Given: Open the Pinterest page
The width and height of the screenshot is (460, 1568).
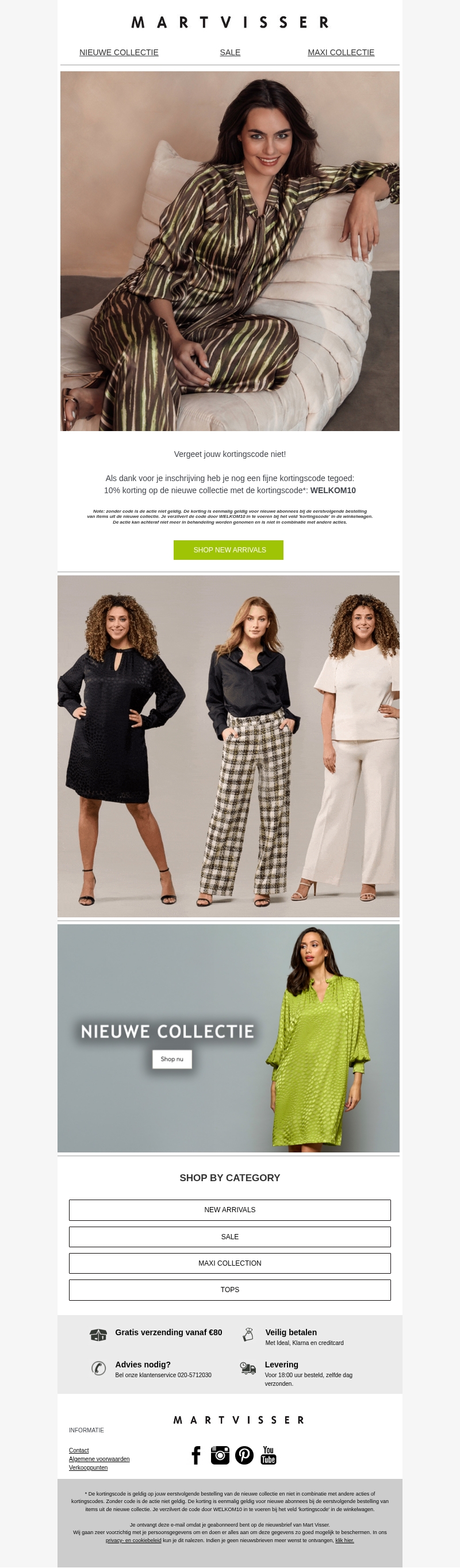Looking at the screenshot, I should coord(244,1455).
